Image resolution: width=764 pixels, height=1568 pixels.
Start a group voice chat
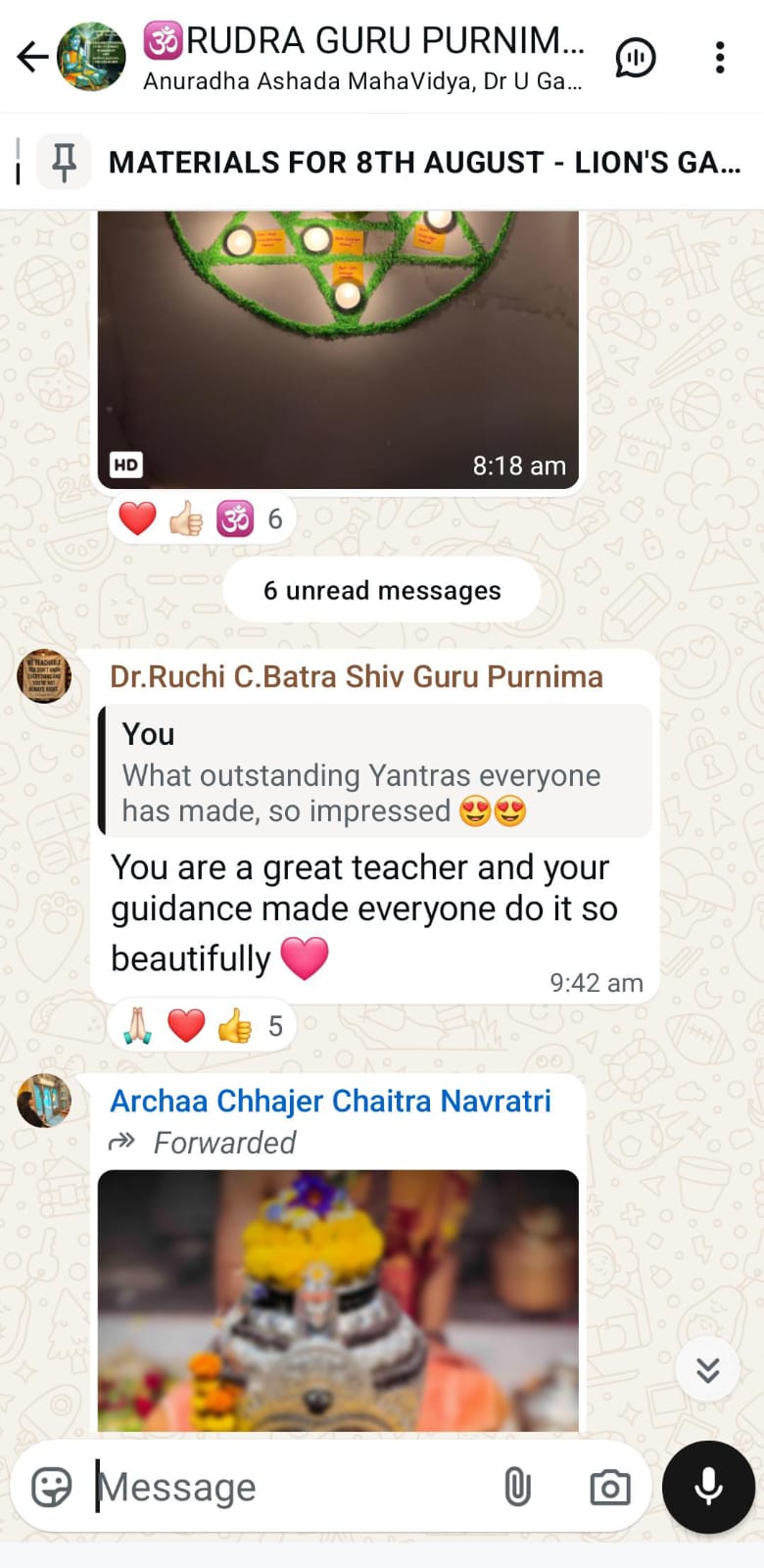[635, 58]
